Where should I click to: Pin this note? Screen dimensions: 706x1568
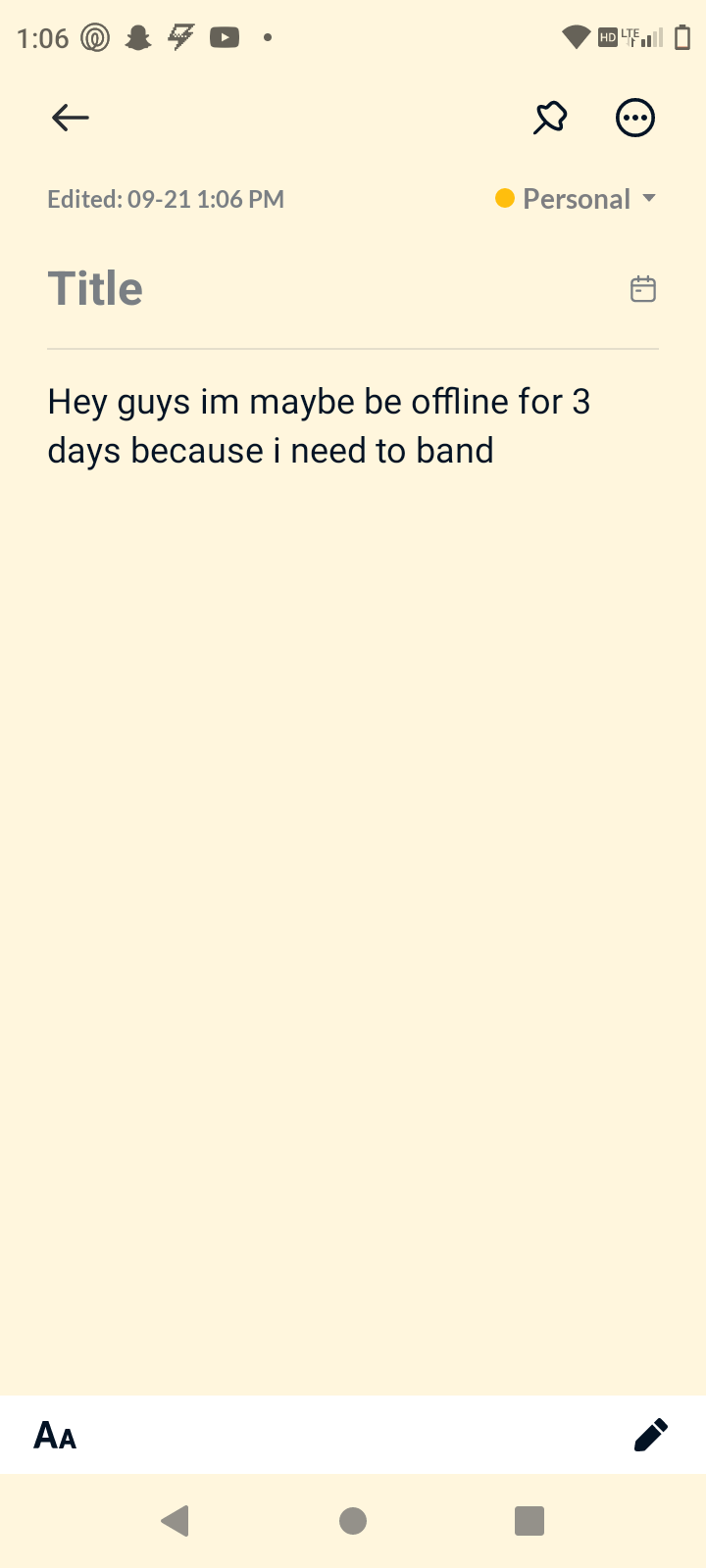point(550,118)
